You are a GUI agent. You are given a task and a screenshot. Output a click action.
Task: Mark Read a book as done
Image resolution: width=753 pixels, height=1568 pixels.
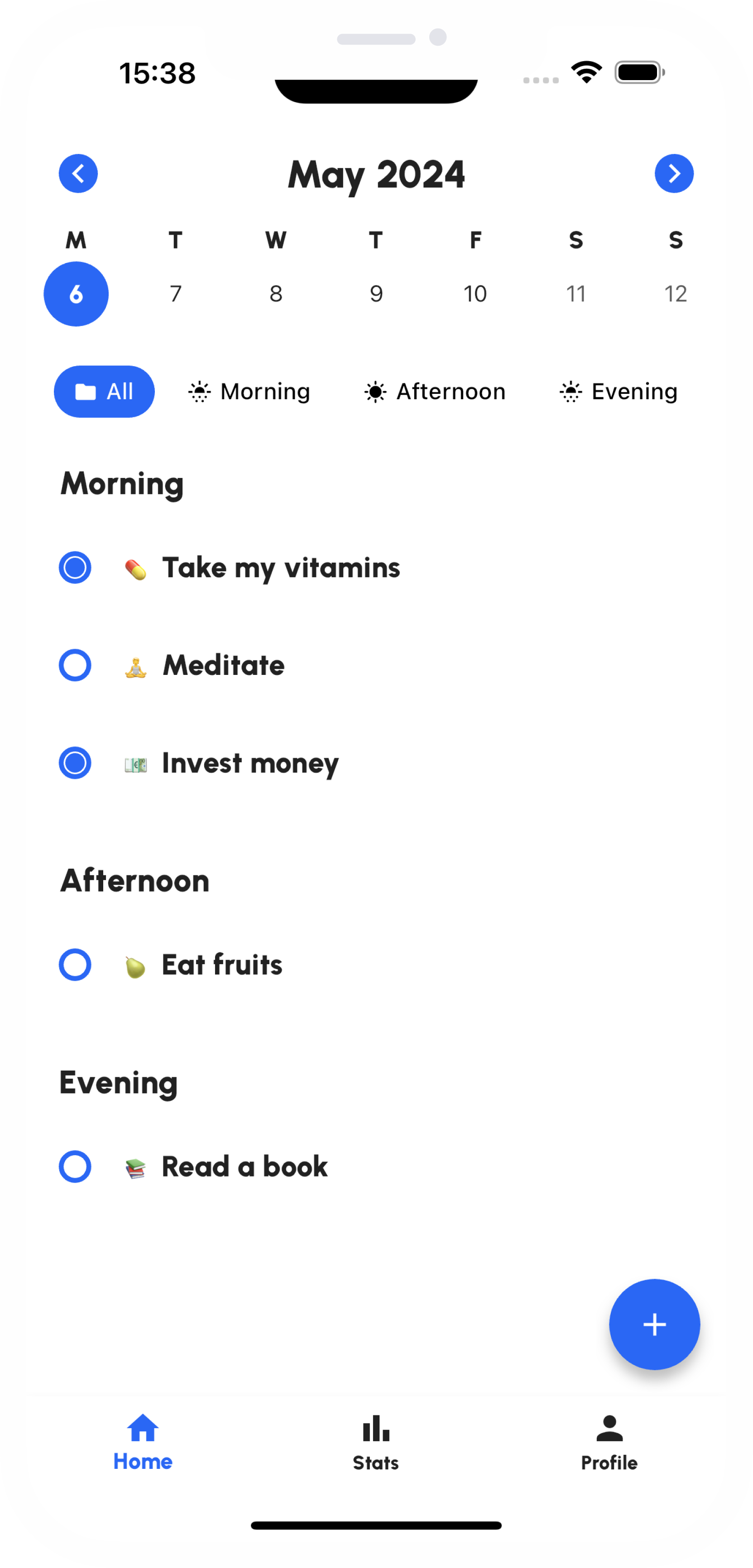tap(75, 1167)
